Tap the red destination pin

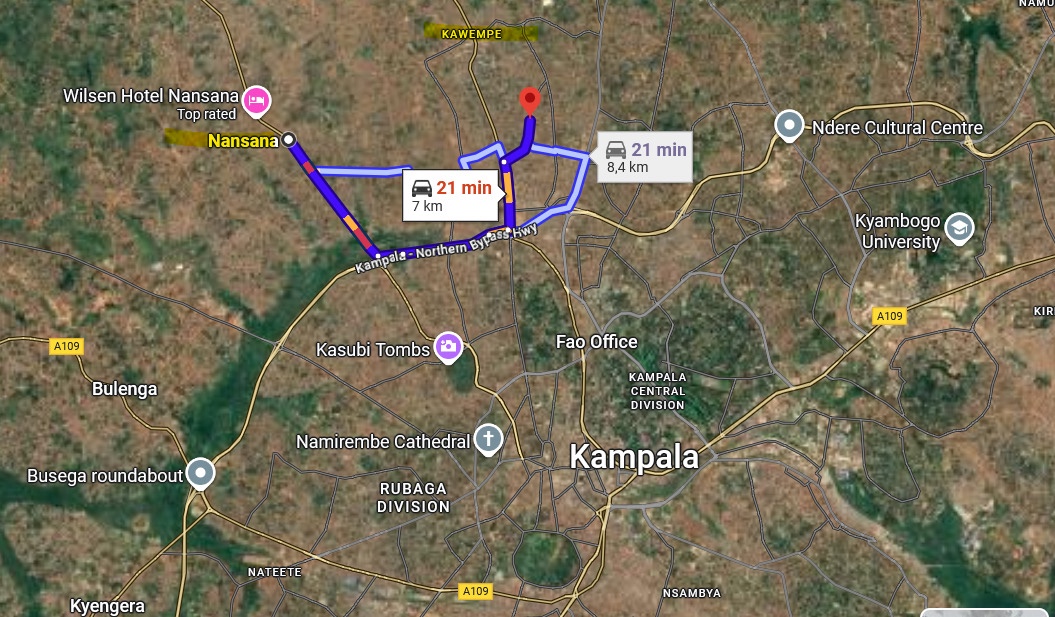(530, 101)
